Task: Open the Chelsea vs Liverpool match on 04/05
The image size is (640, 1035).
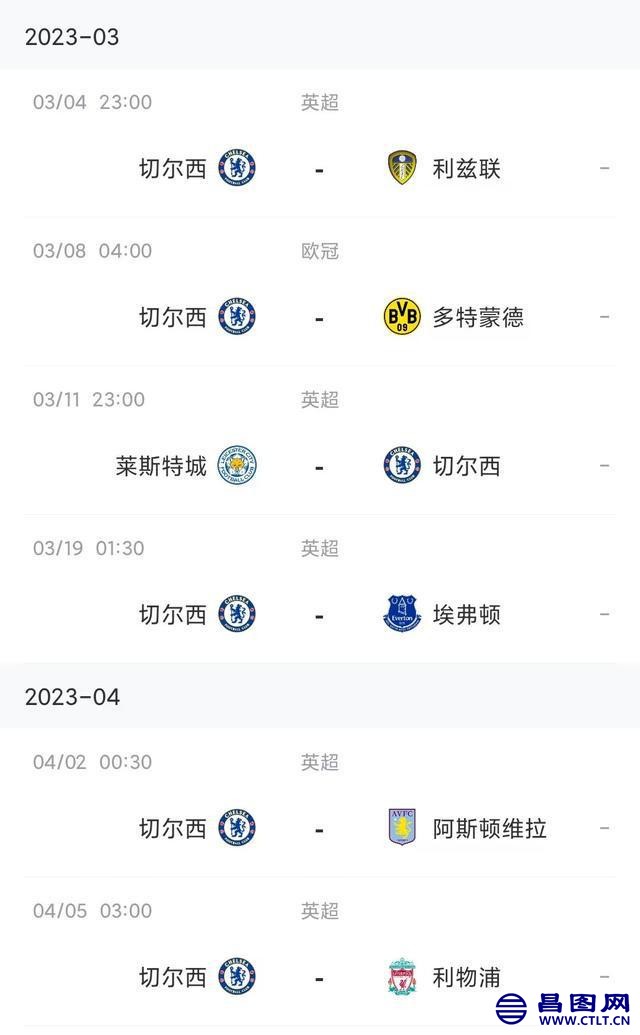Action: coord(320,951)
